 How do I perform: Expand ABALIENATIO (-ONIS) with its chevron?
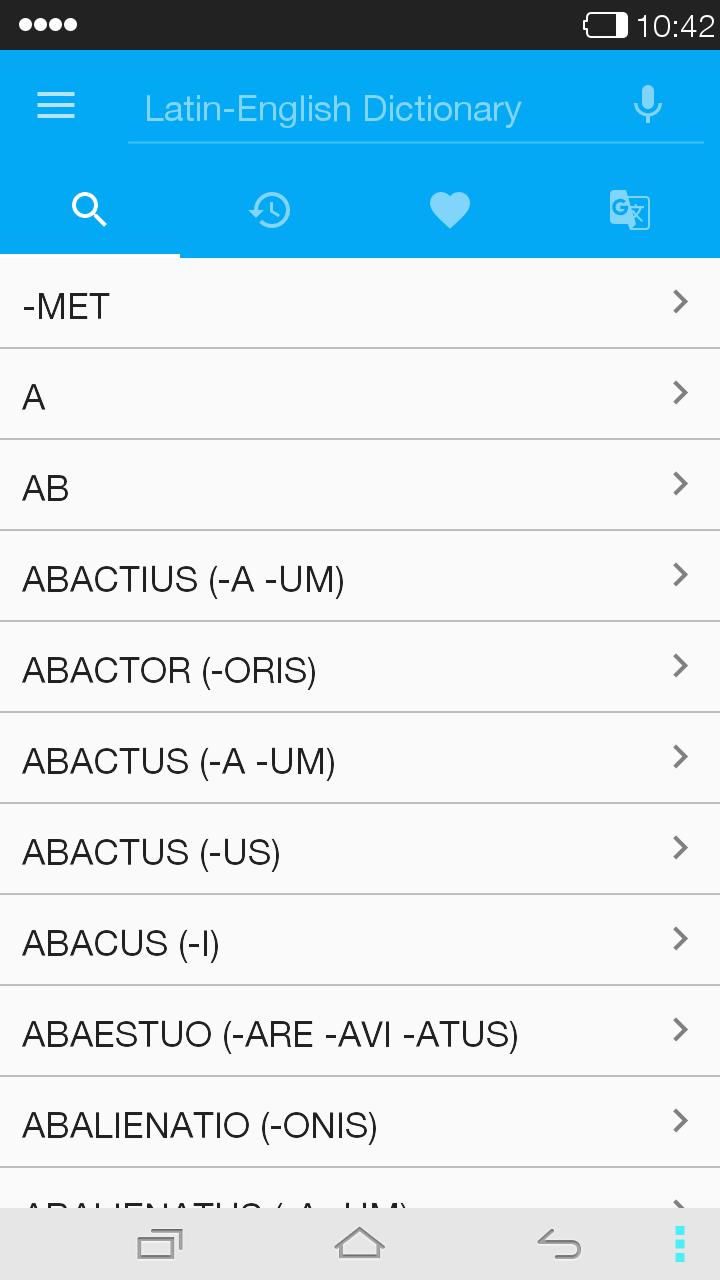[x=681, y=1121]
